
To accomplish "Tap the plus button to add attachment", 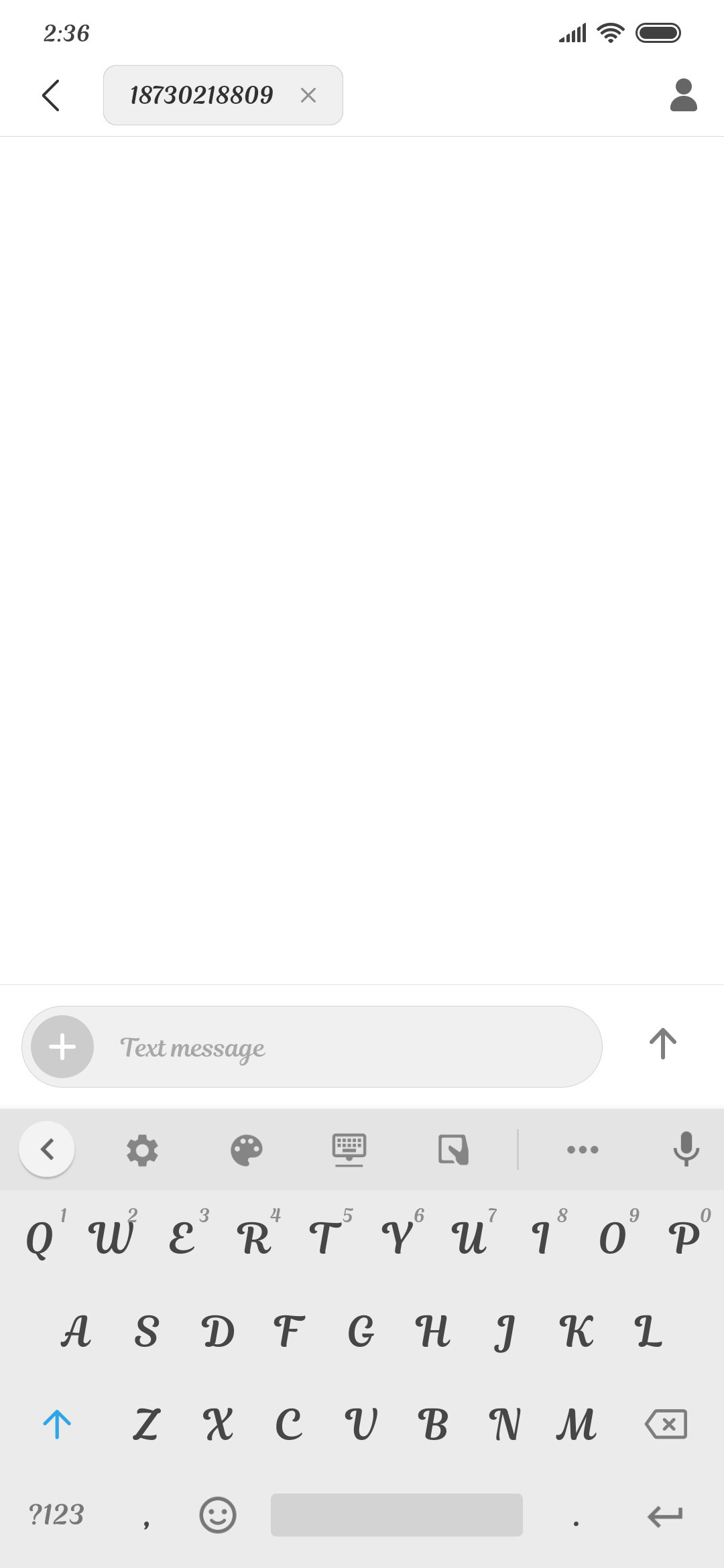I will point(62,1047).
